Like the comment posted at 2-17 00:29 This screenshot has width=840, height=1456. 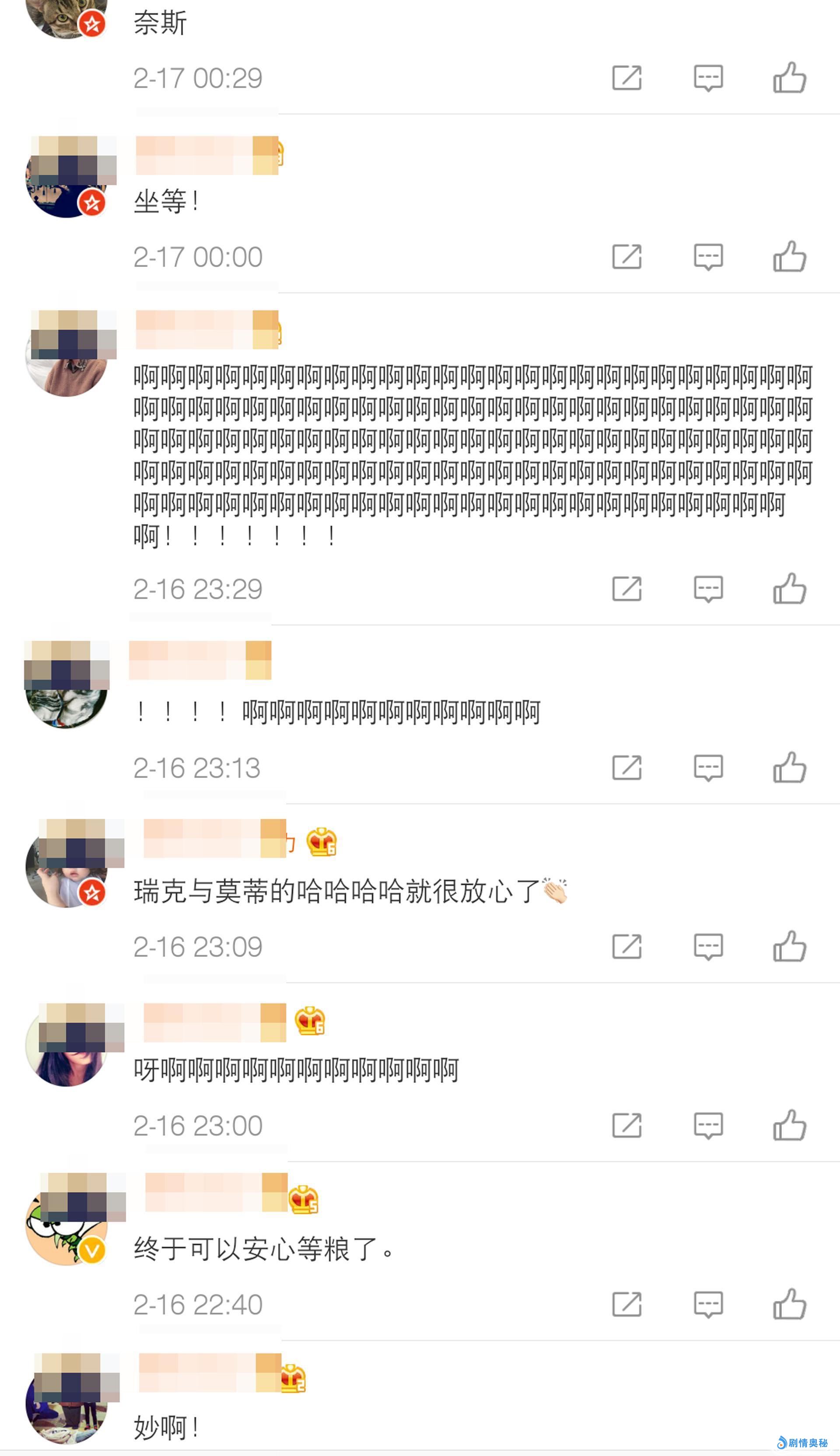[x=789, y=78]
